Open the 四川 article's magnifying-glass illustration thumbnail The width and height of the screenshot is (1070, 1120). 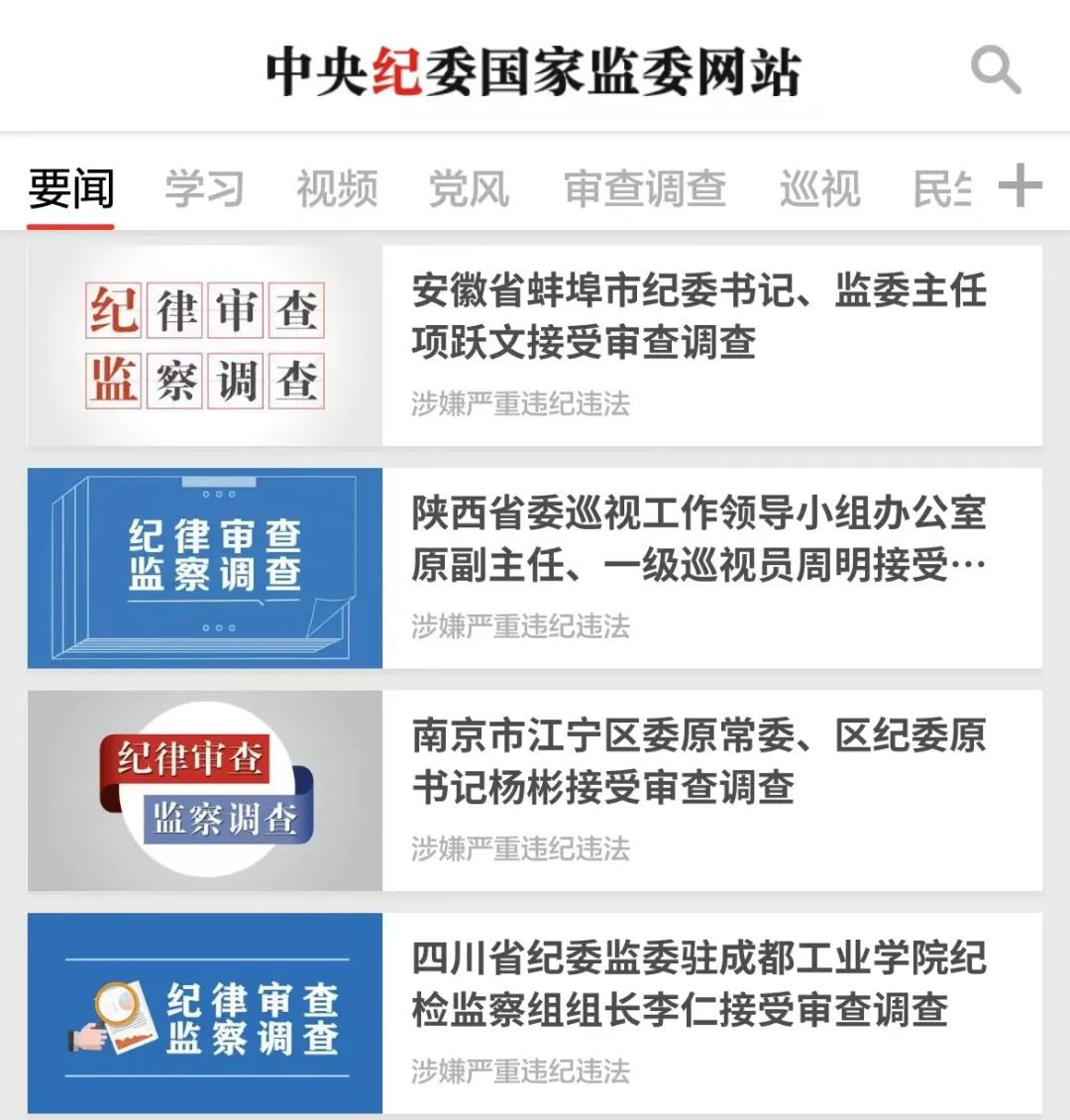point(204,1013)
